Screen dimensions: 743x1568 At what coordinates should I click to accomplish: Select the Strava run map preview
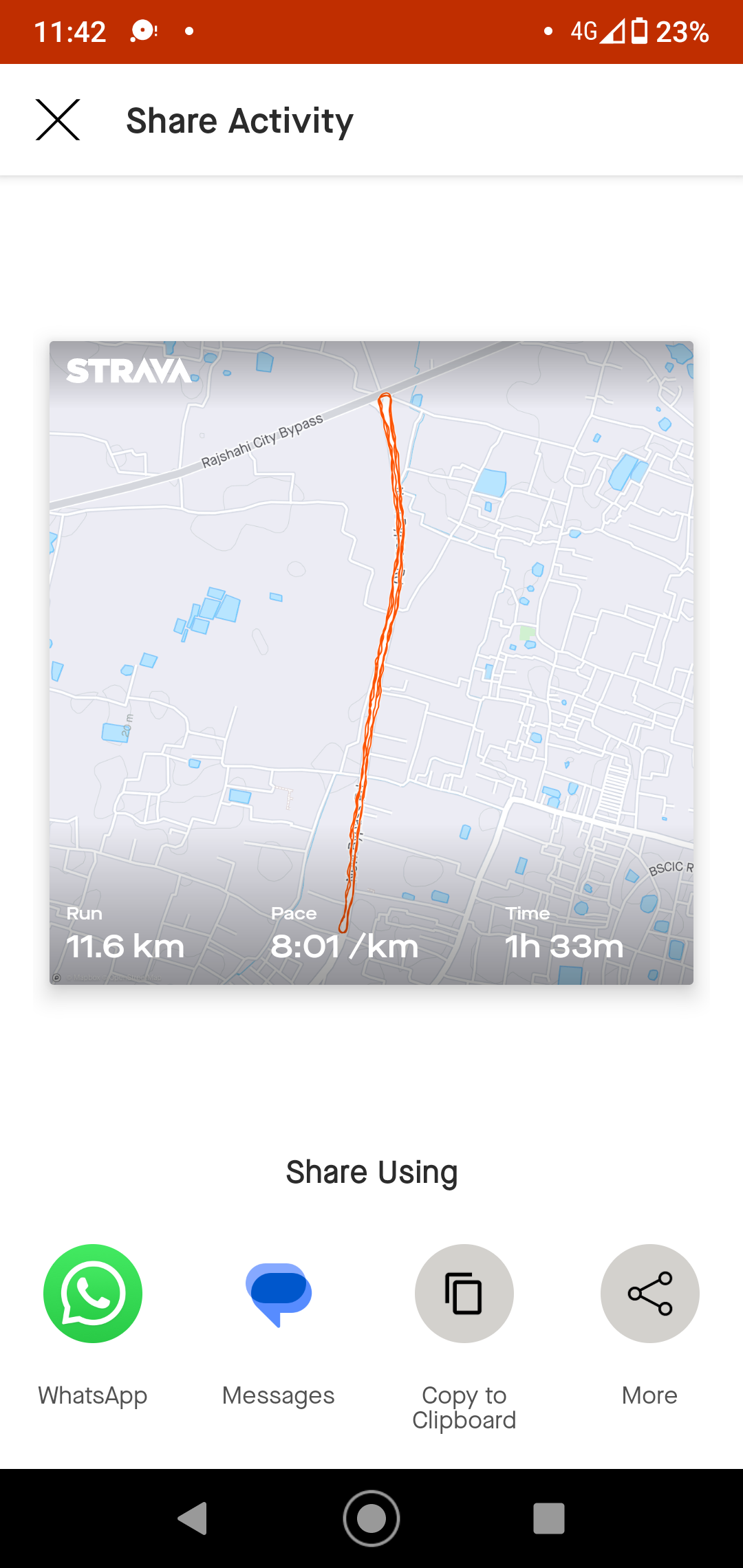371,663
